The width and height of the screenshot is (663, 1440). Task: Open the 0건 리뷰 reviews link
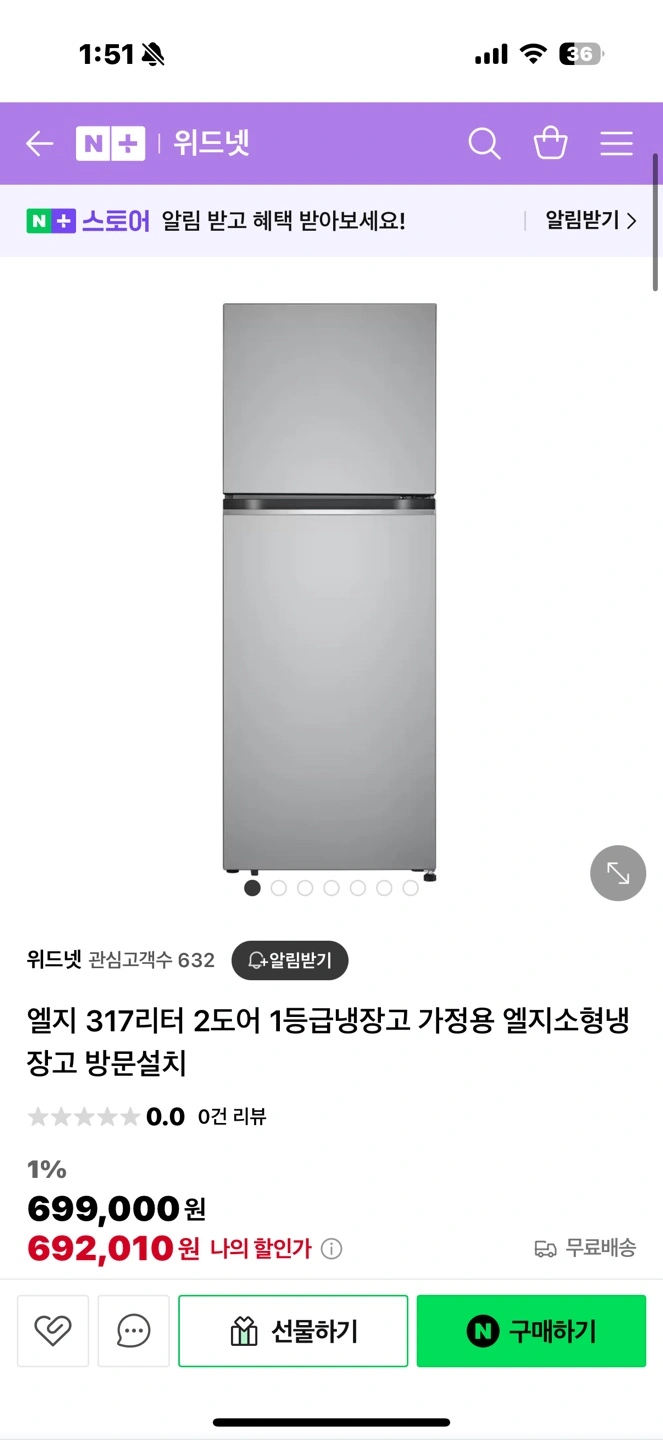tap(232, 1117)
